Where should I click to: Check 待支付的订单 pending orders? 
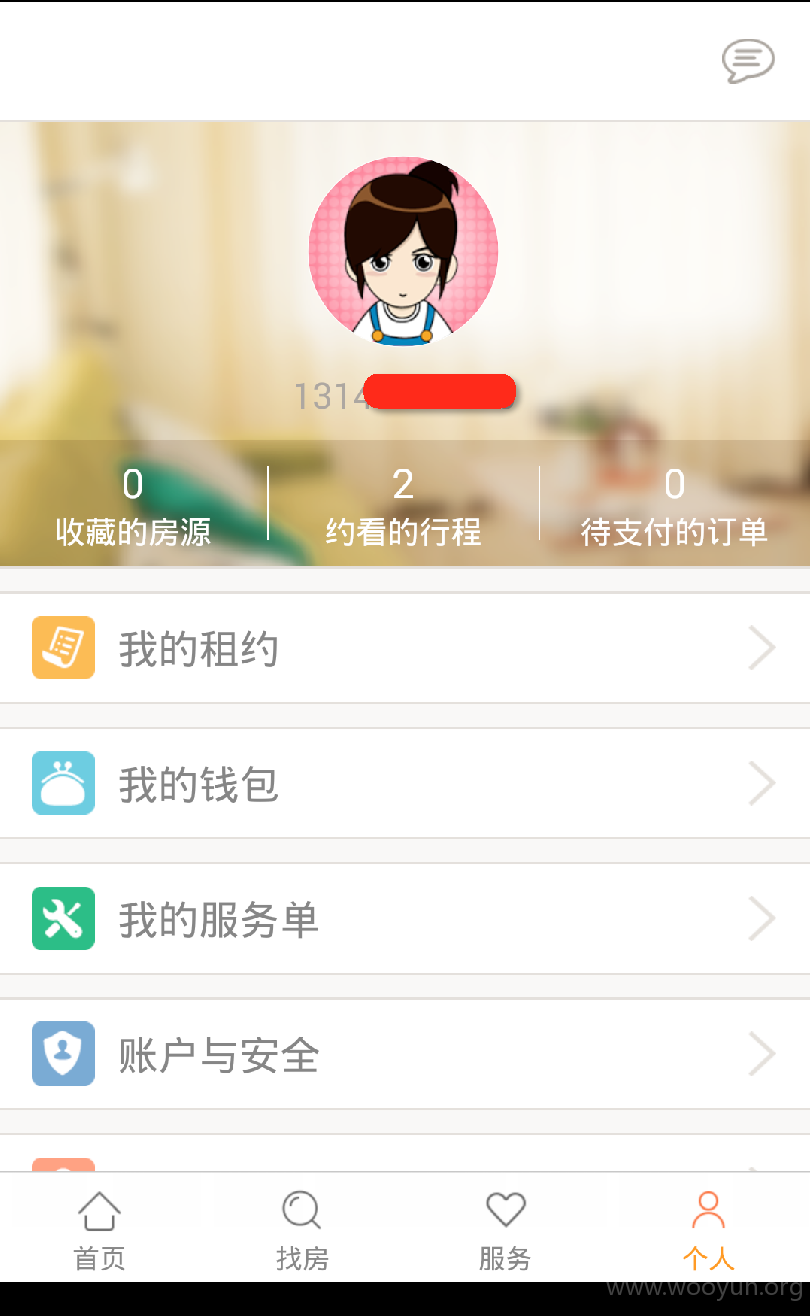675,507
